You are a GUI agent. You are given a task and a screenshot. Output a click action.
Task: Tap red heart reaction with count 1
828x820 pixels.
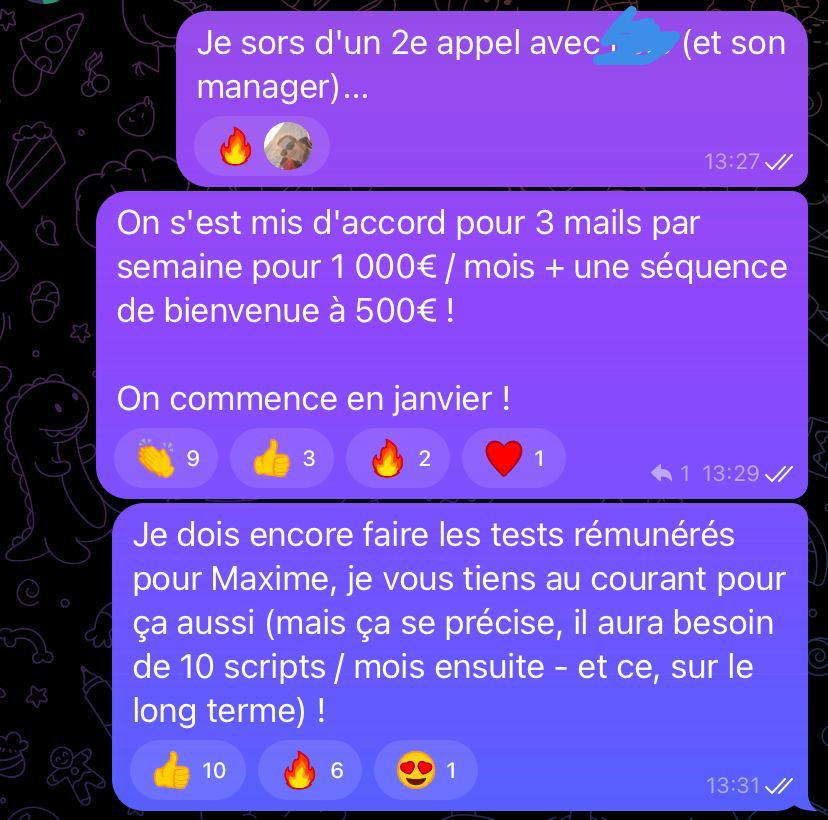[x=513, y=459]
